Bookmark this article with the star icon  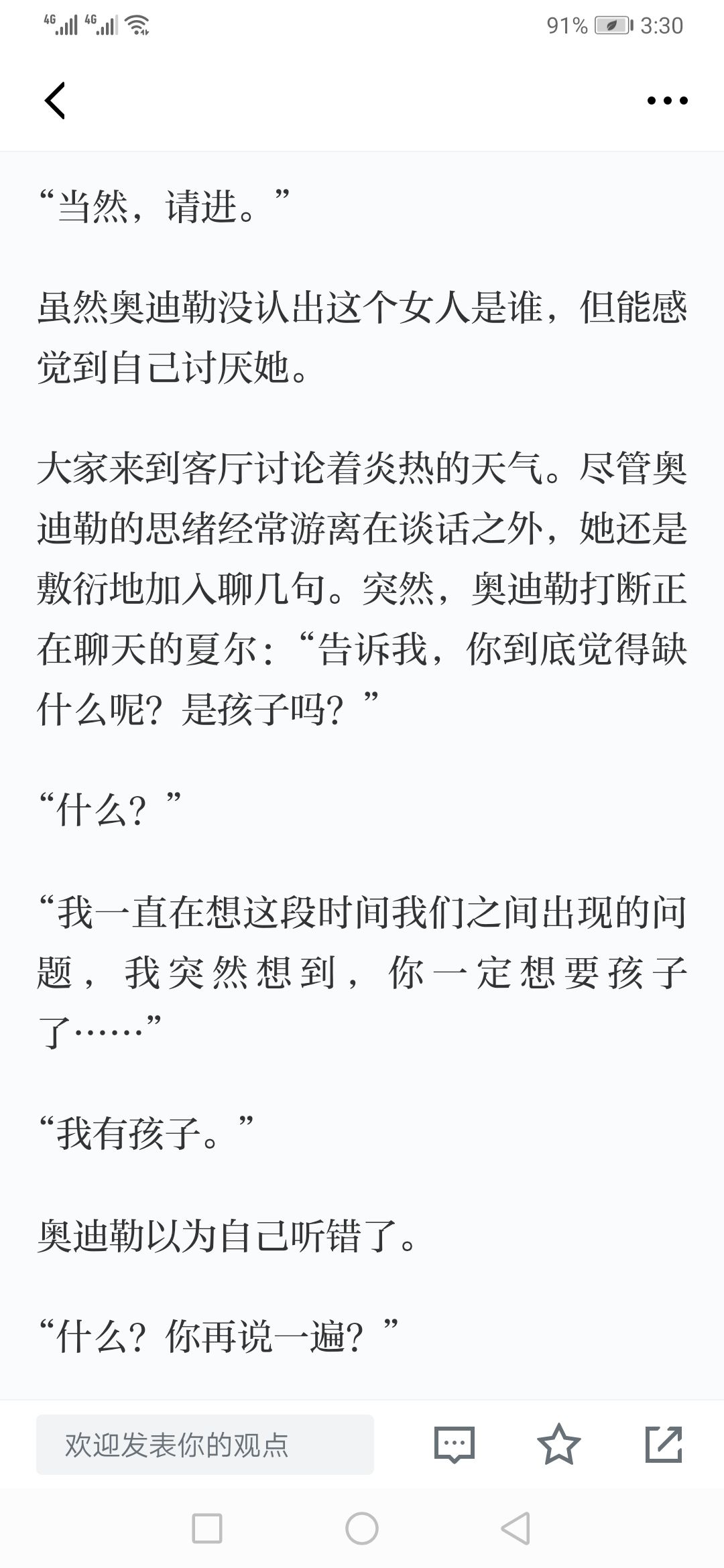pyautogui.click(x=559, y=1444)
